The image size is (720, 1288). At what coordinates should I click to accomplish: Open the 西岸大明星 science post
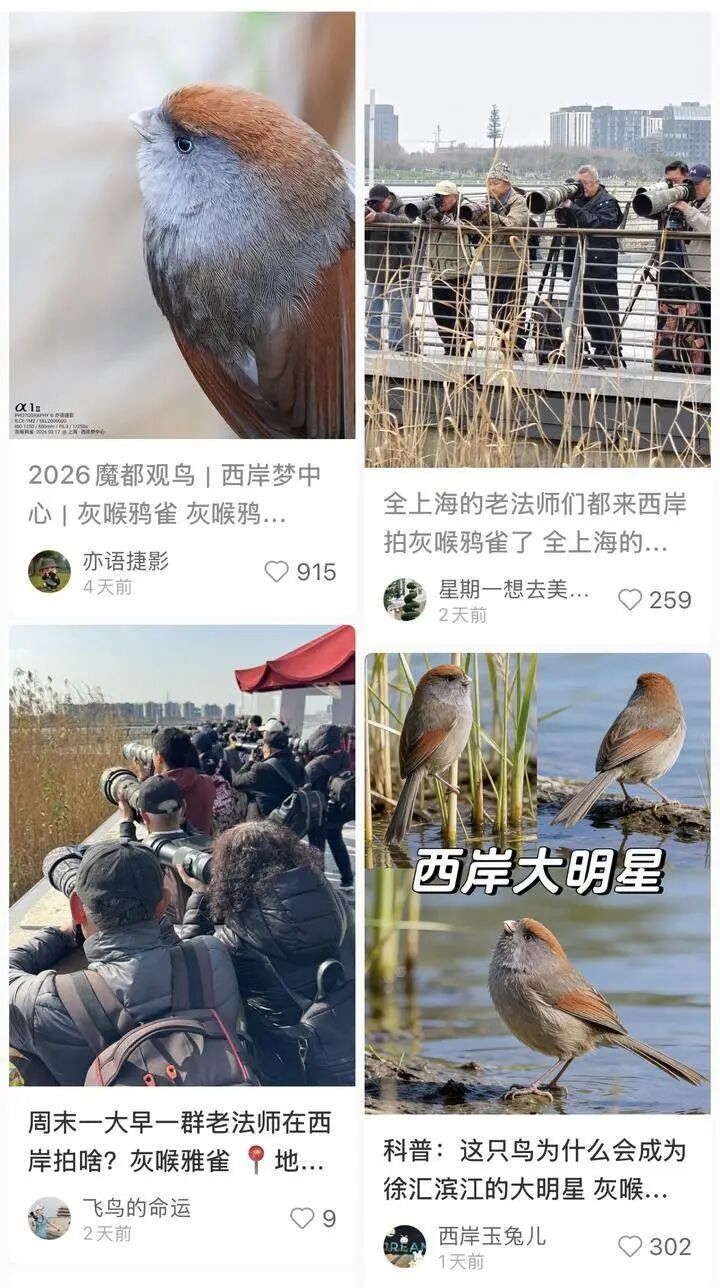pos(537,883)
